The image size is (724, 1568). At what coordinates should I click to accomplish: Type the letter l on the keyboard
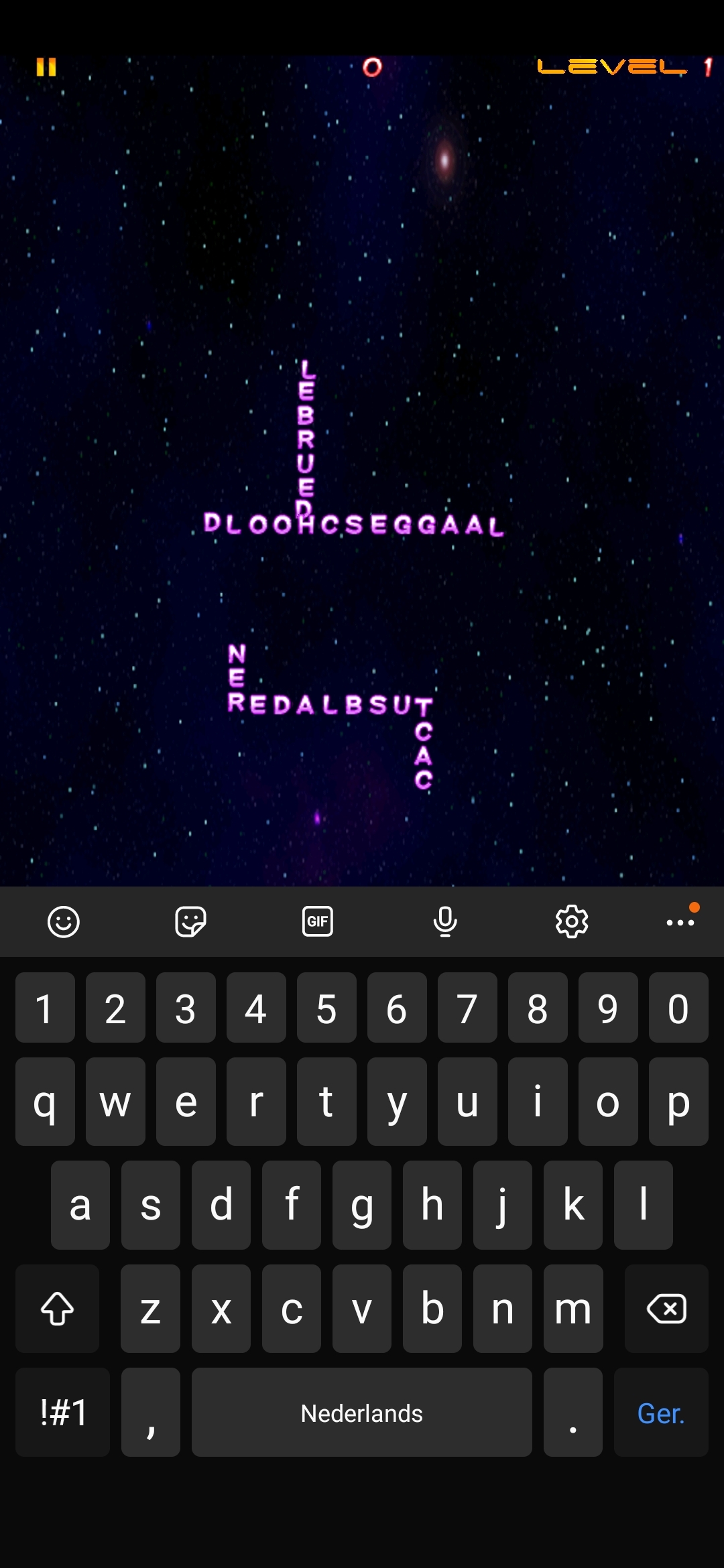click(643, 1205)
